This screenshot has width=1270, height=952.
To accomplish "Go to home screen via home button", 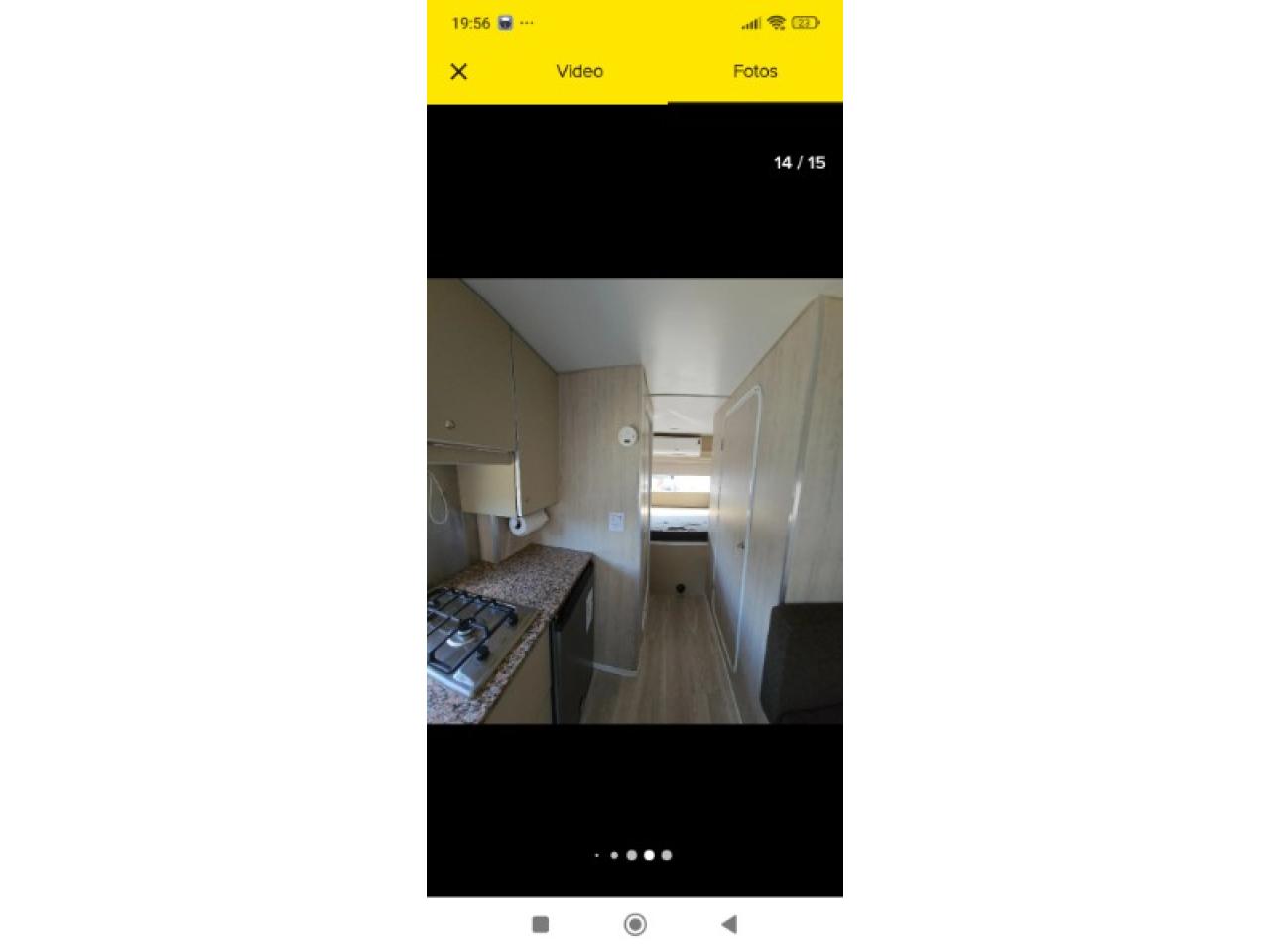I will [635, 924].
